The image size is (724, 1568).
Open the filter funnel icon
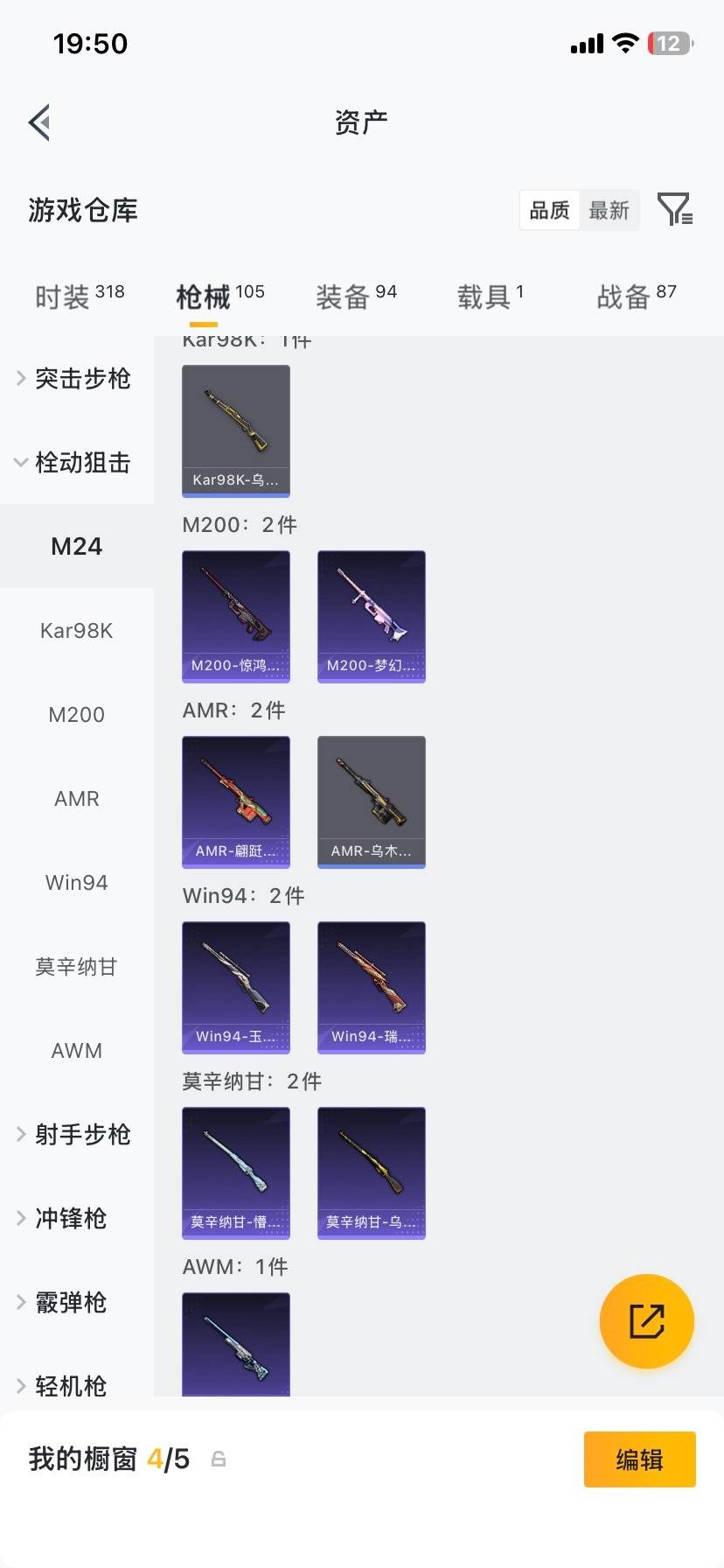(x=673, y=210)
